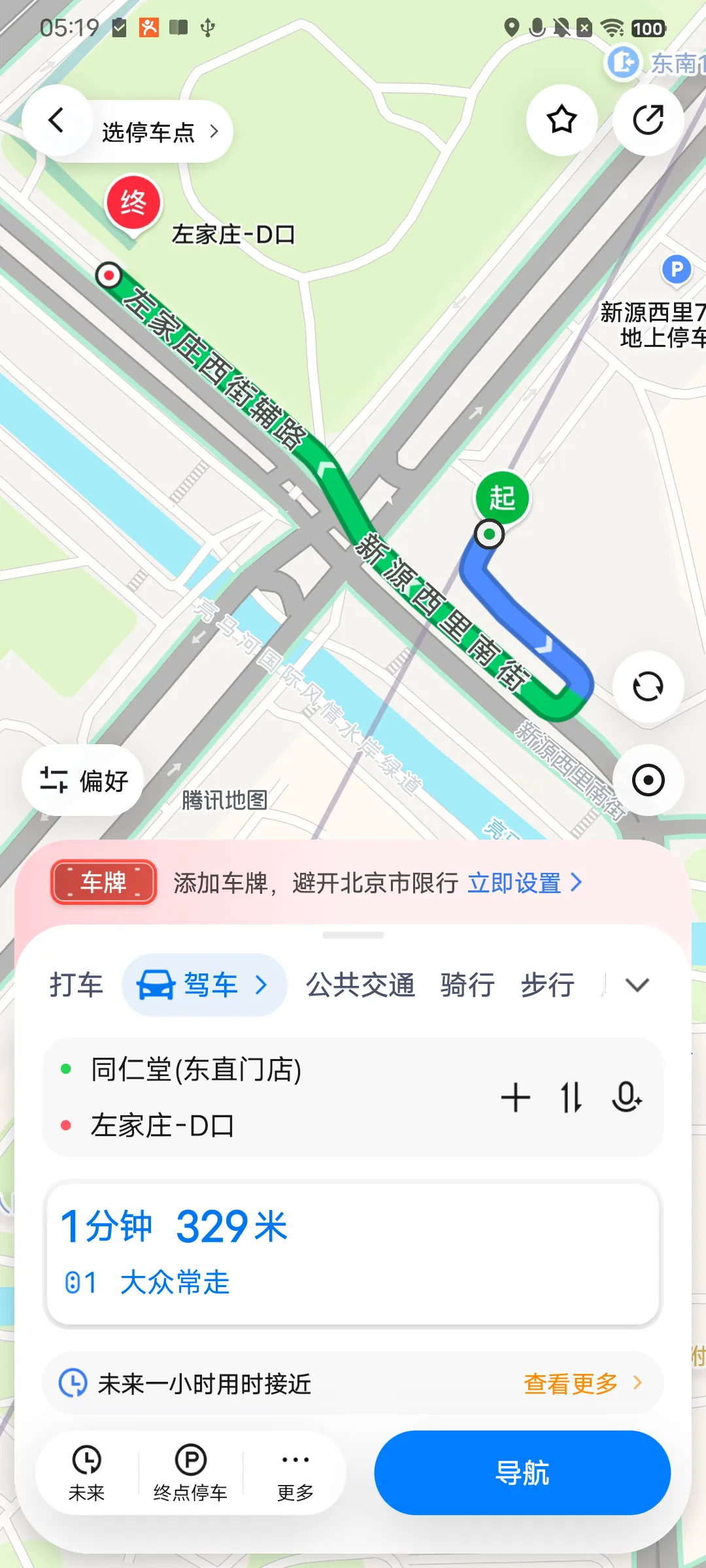Expand more travel modes with the down chevron
This screenshot has width=706, height=1568.
pyautogui.click(x=637, y=985)
